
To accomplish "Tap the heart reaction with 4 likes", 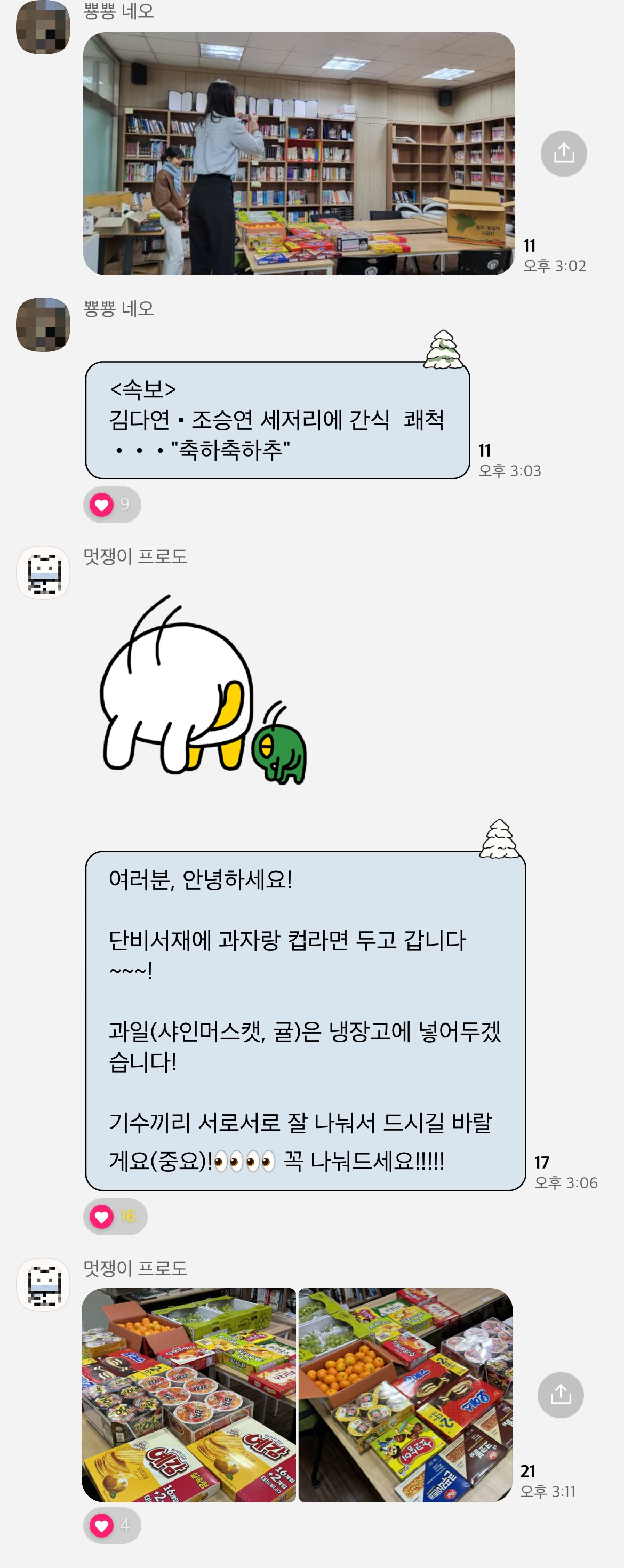I will 112,1525.
